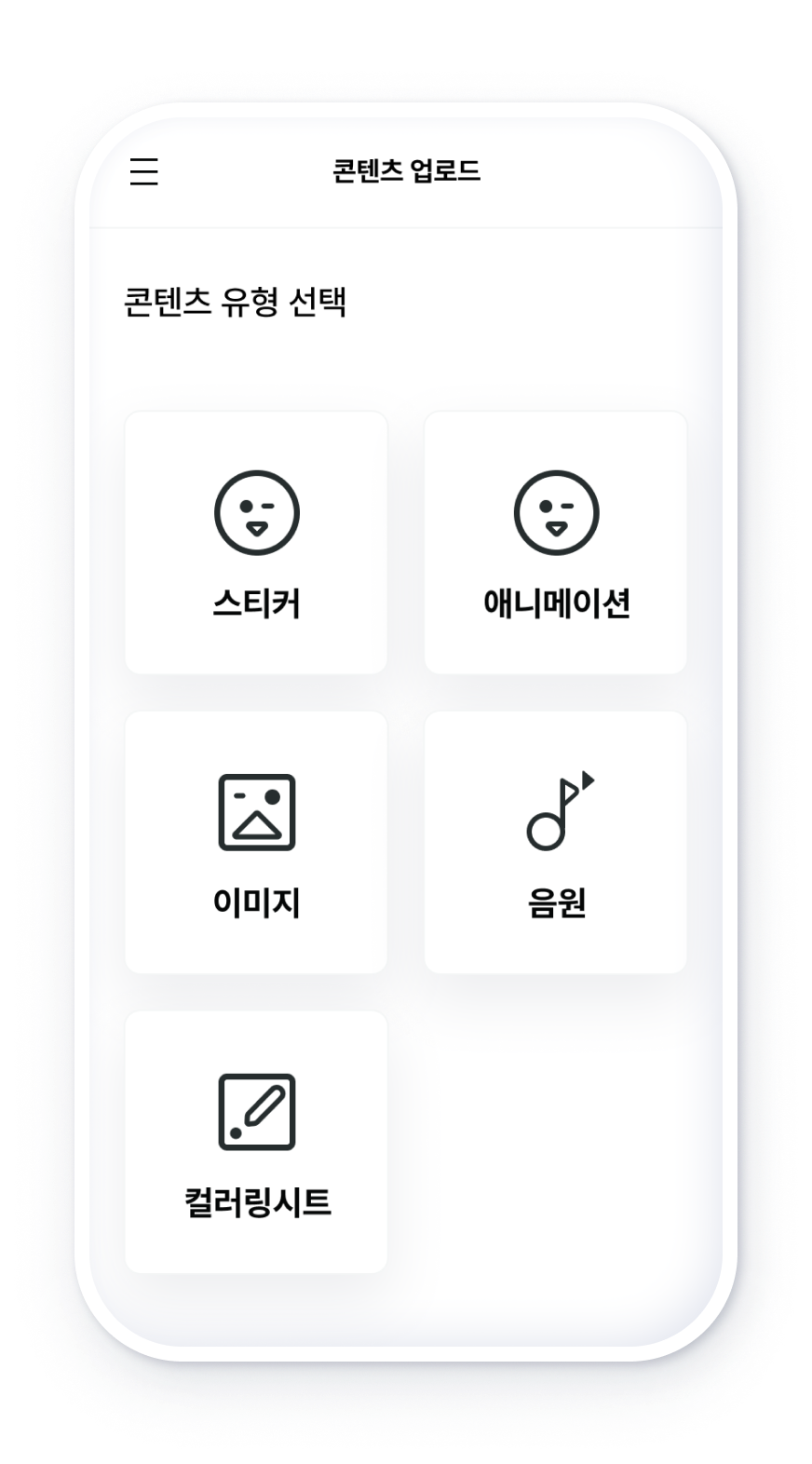
Task: Tap the 컬러링시트 card
Action: 256,1143
